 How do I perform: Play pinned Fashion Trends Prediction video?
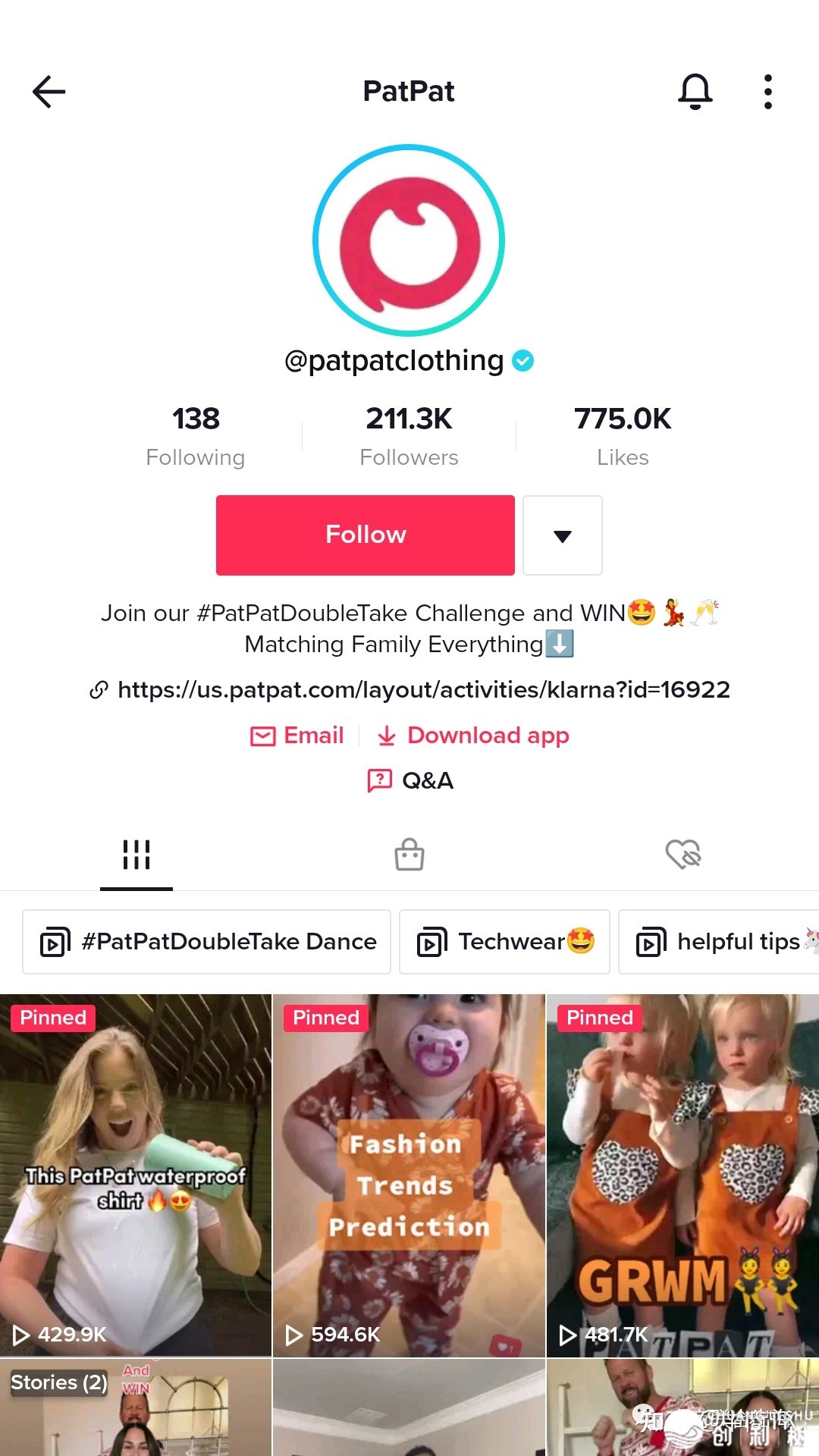click(409, 1175)
